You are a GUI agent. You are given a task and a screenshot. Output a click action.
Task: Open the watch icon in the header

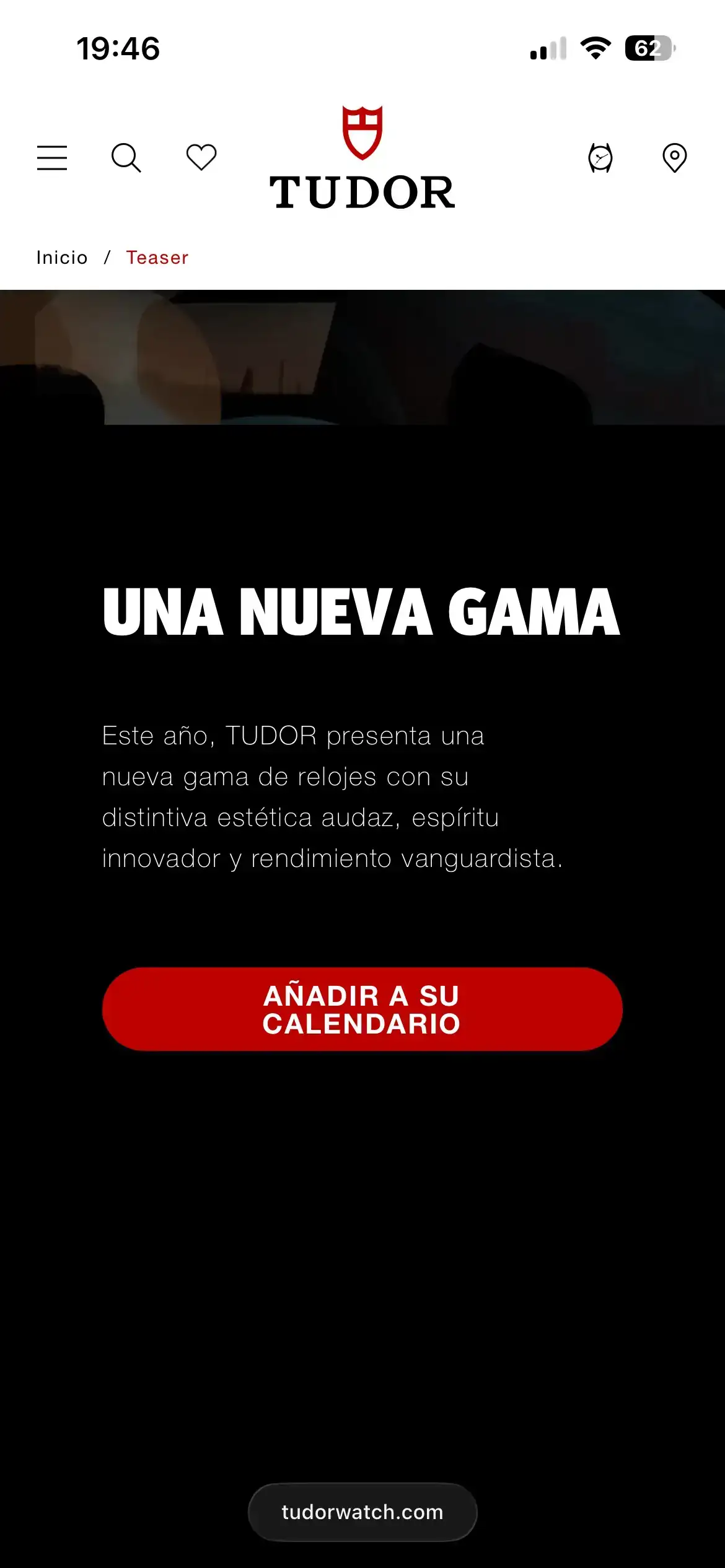[600, 158]
